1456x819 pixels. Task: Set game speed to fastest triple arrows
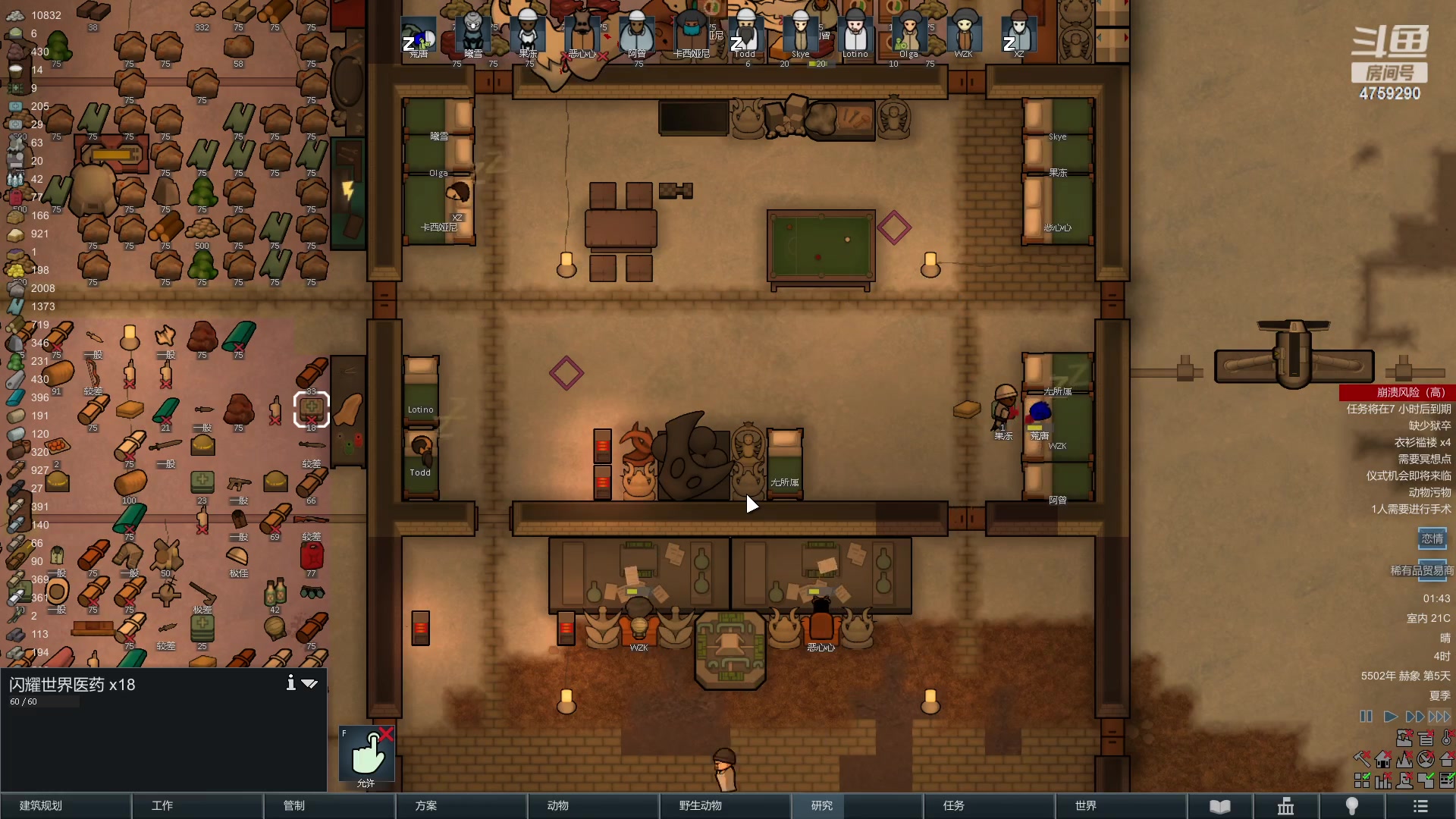click(x=1439, y=717)
